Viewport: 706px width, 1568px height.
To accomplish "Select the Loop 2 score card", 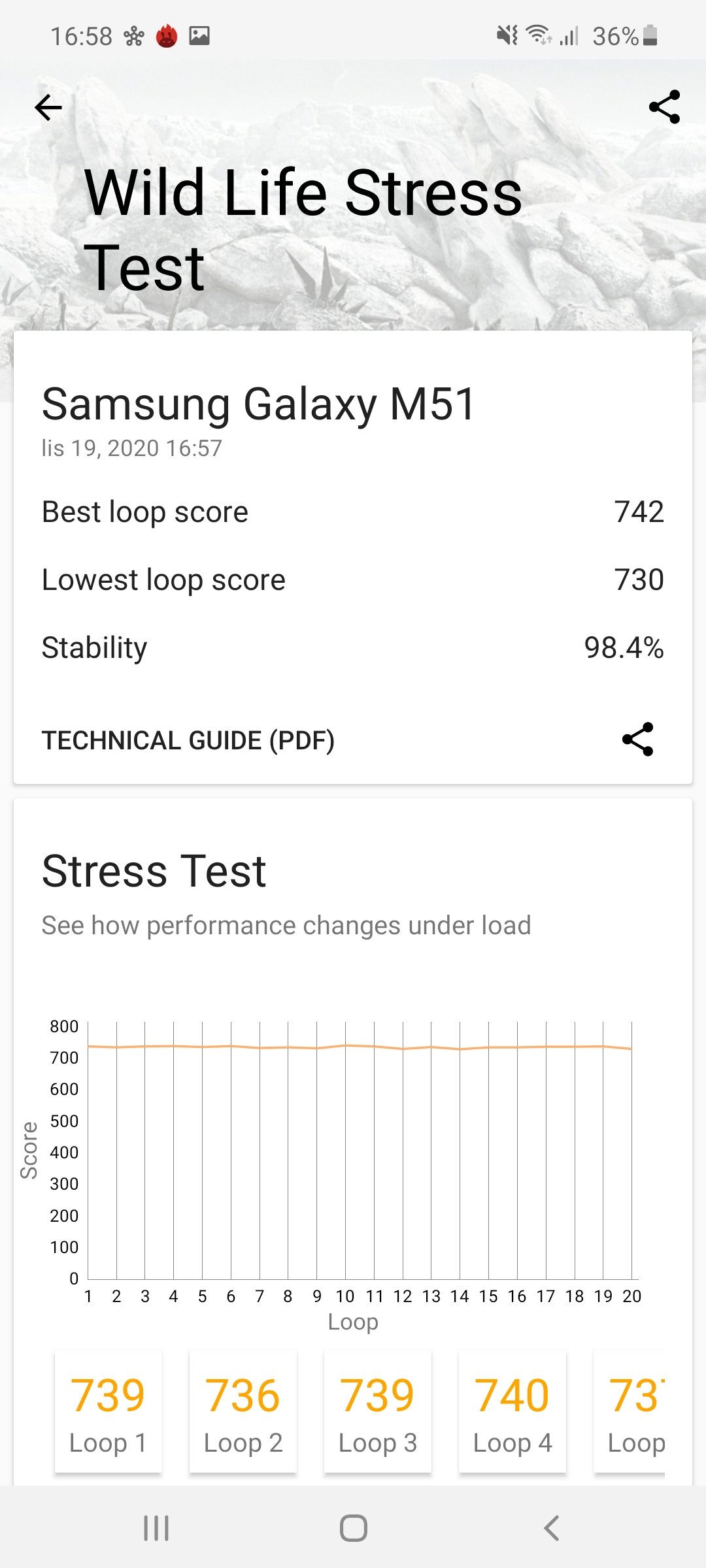I will (x=243, y=1411).
